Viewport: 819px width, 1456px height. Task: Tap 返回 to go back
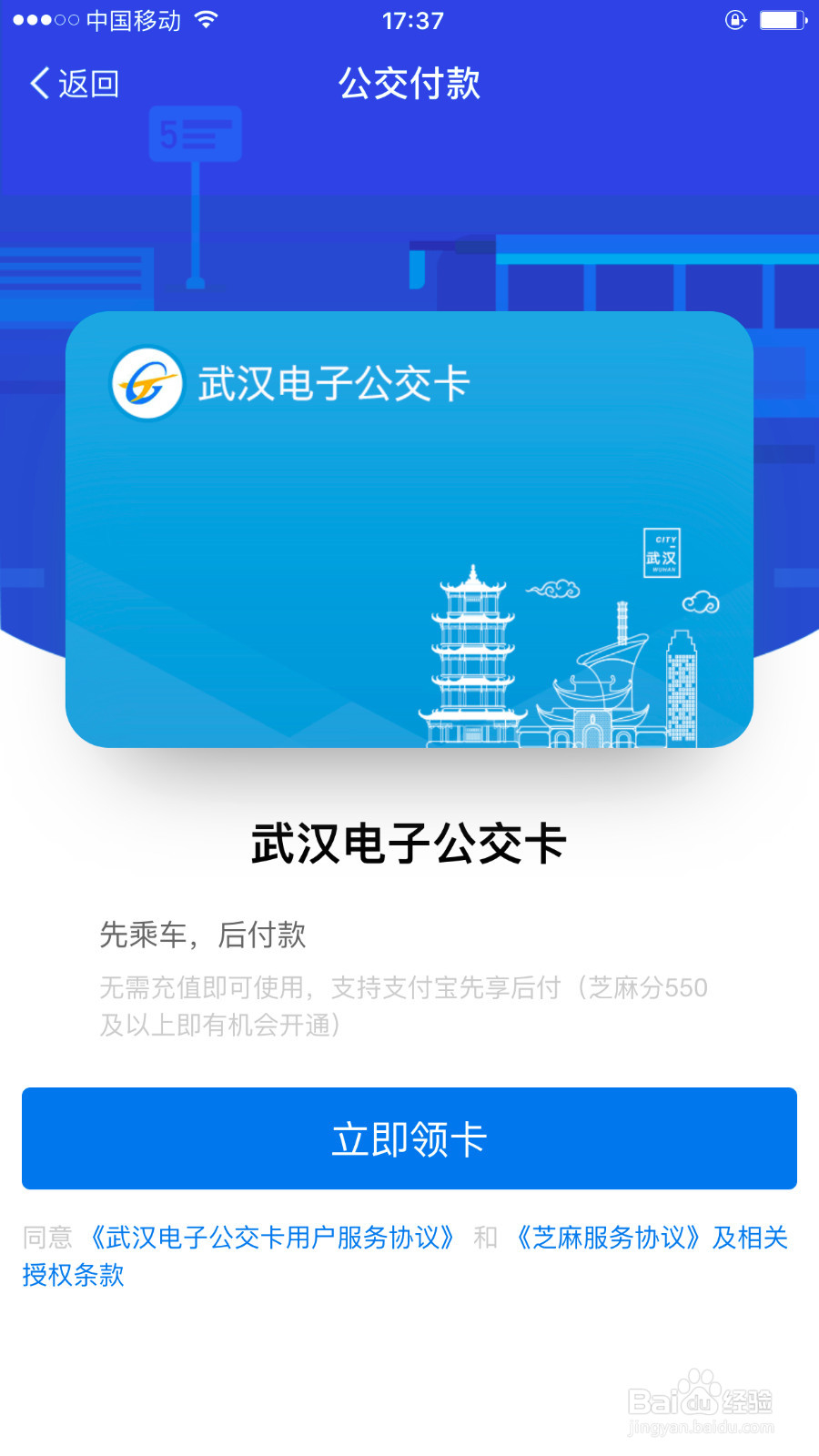[x=86, y=83]
